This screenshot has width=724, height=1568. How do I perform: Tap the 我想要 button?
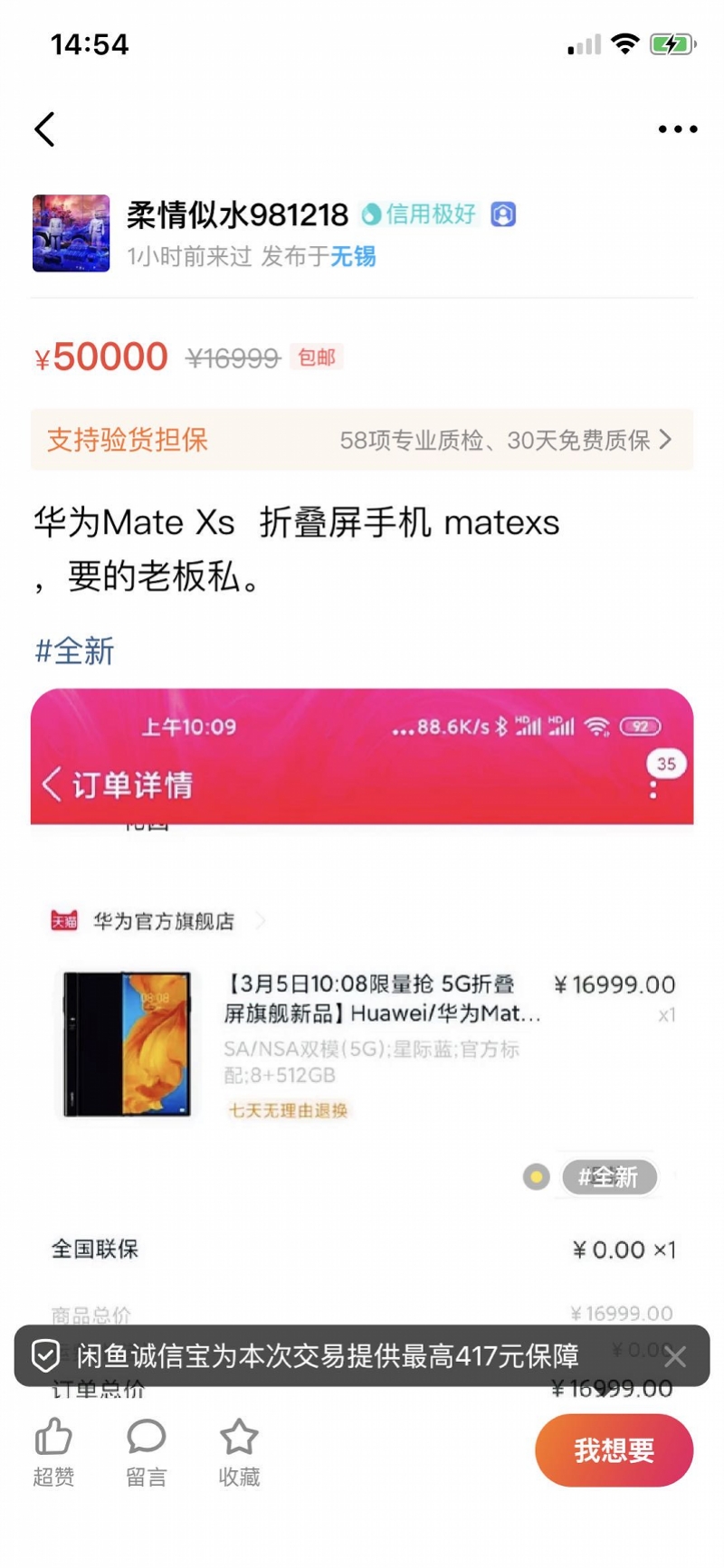[614, 1450]
